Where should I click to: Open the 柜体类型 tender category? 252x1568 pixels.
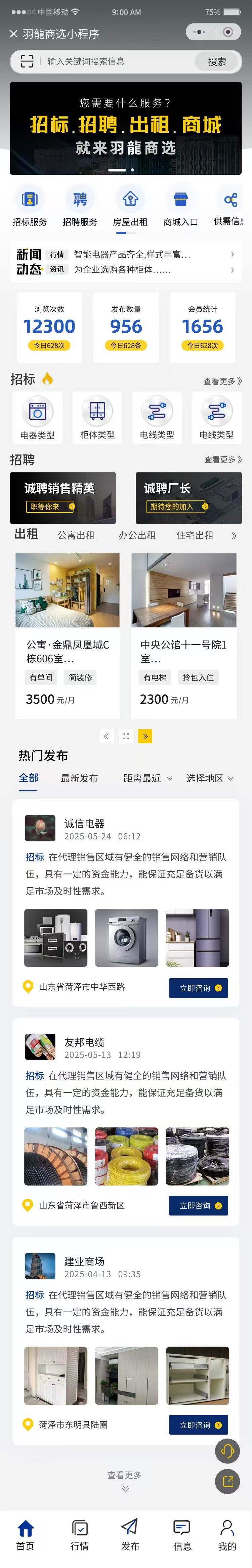tap(97, 417)
